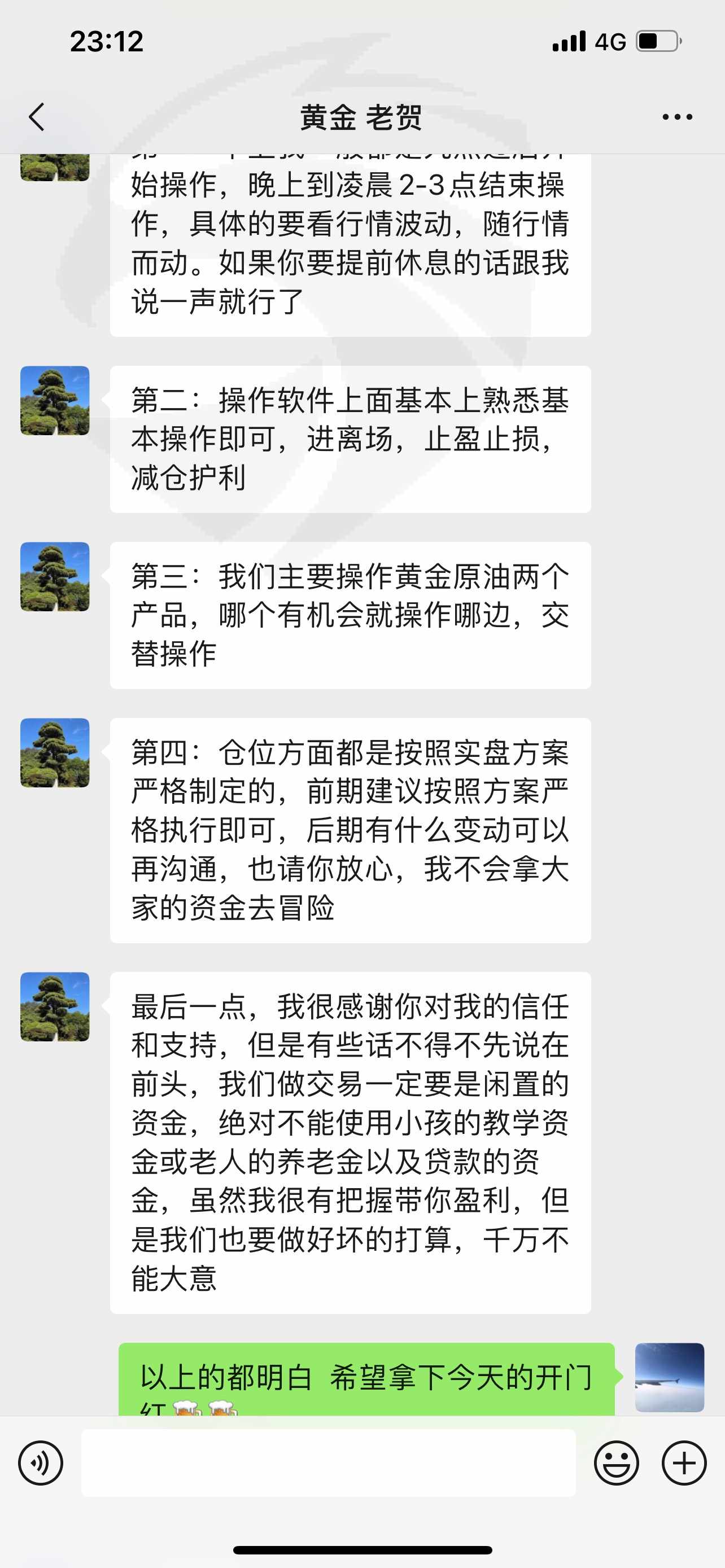Open the emoji sticker panel
Image resolution: width=725 pixels, height=1568 pixels.
616,1462
